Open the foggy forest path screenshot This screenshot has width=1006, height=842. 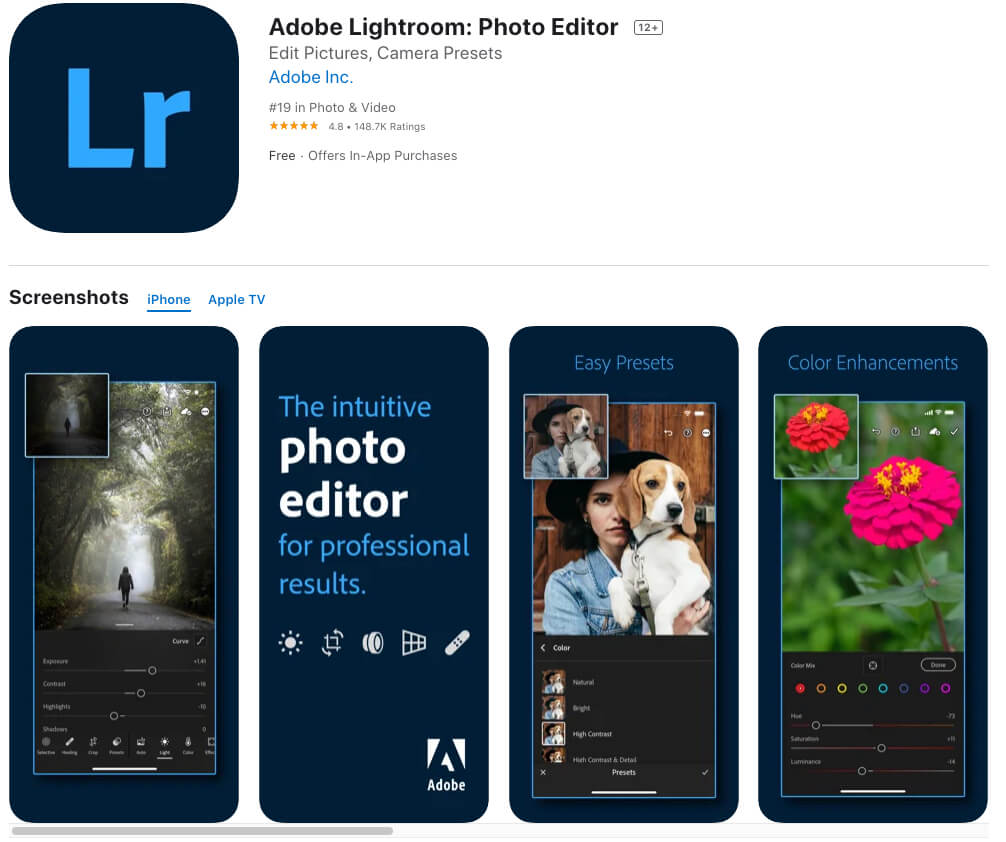coord(124,573)
